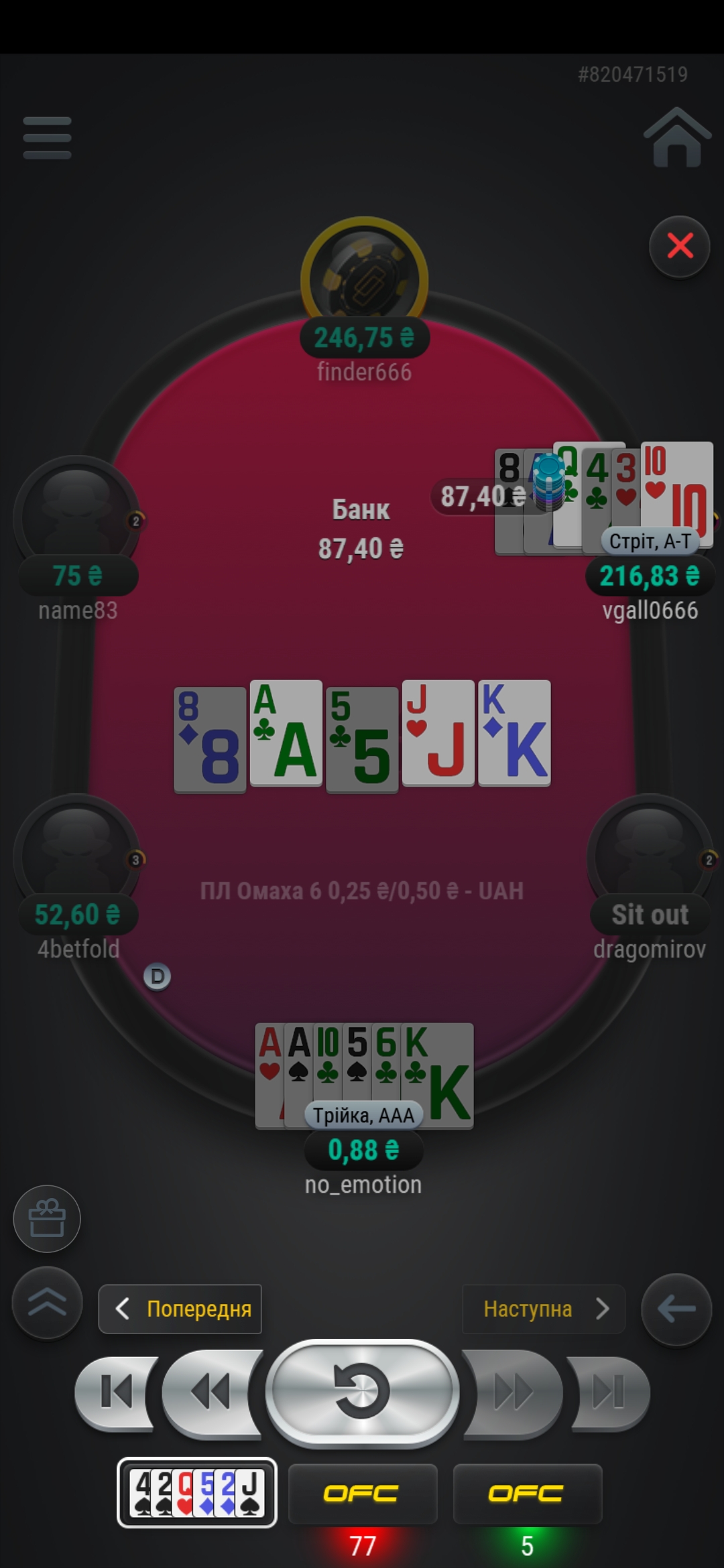The image size is (724, 1568).
Task: Go to Наступна hand
Action: pyautogui.click(x=544, y=1309)
